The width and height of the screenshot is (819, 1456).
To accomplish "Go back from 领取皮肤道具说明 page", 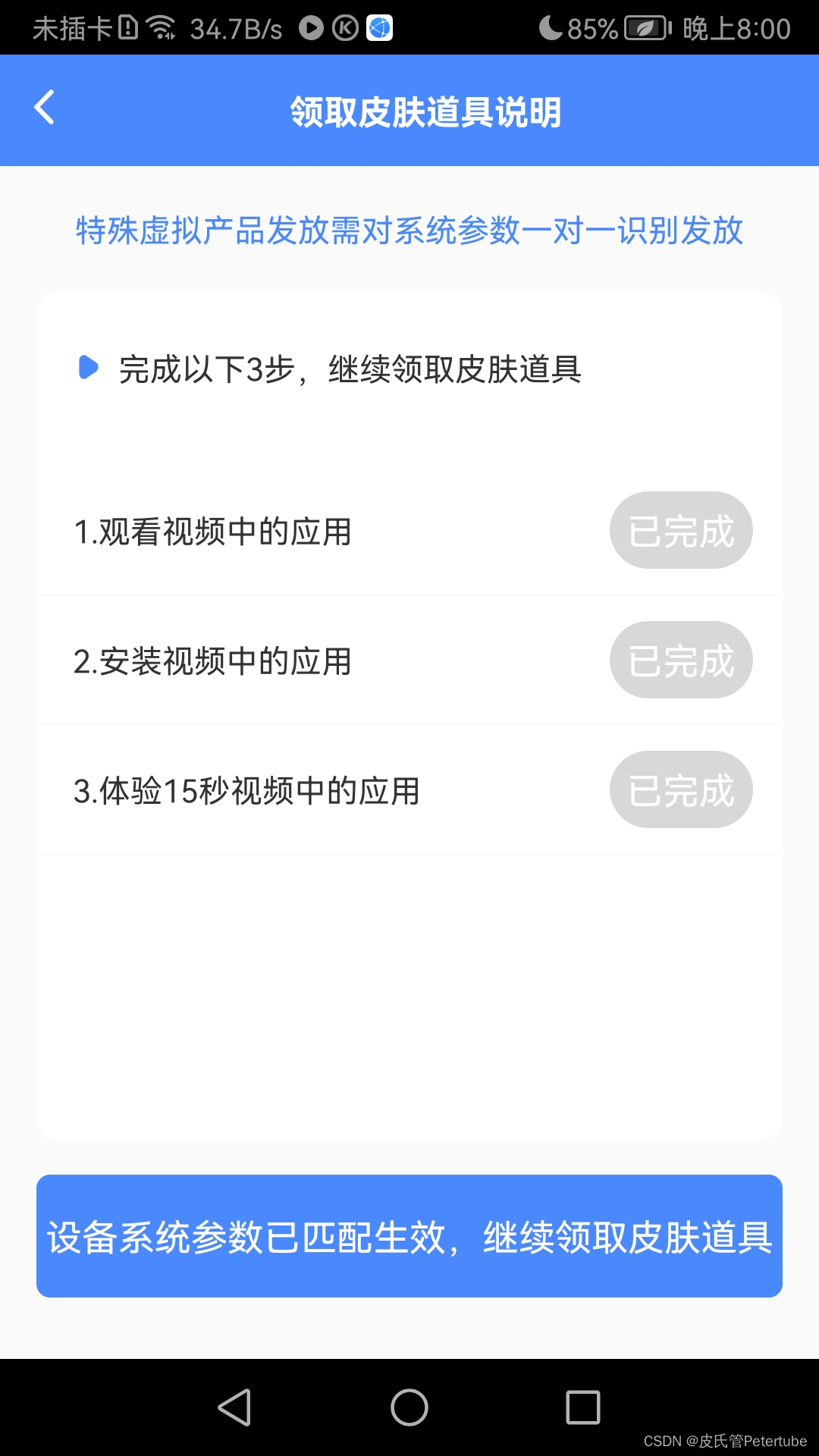I will pyautogui.click(x=45, y=107).
